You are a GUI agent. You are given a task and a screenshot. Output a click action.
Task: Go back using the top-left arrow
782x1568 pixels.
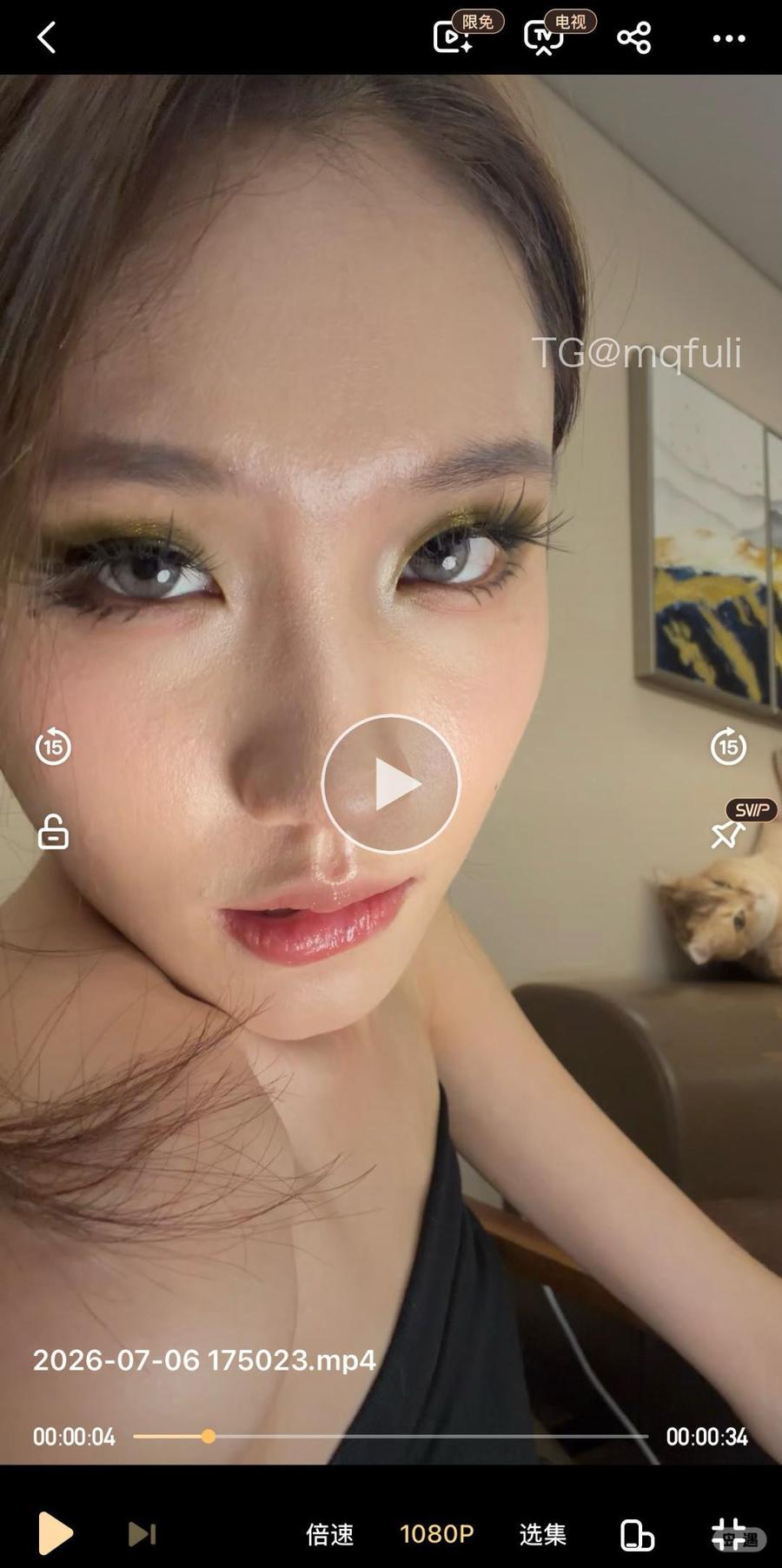coord(47,37)
